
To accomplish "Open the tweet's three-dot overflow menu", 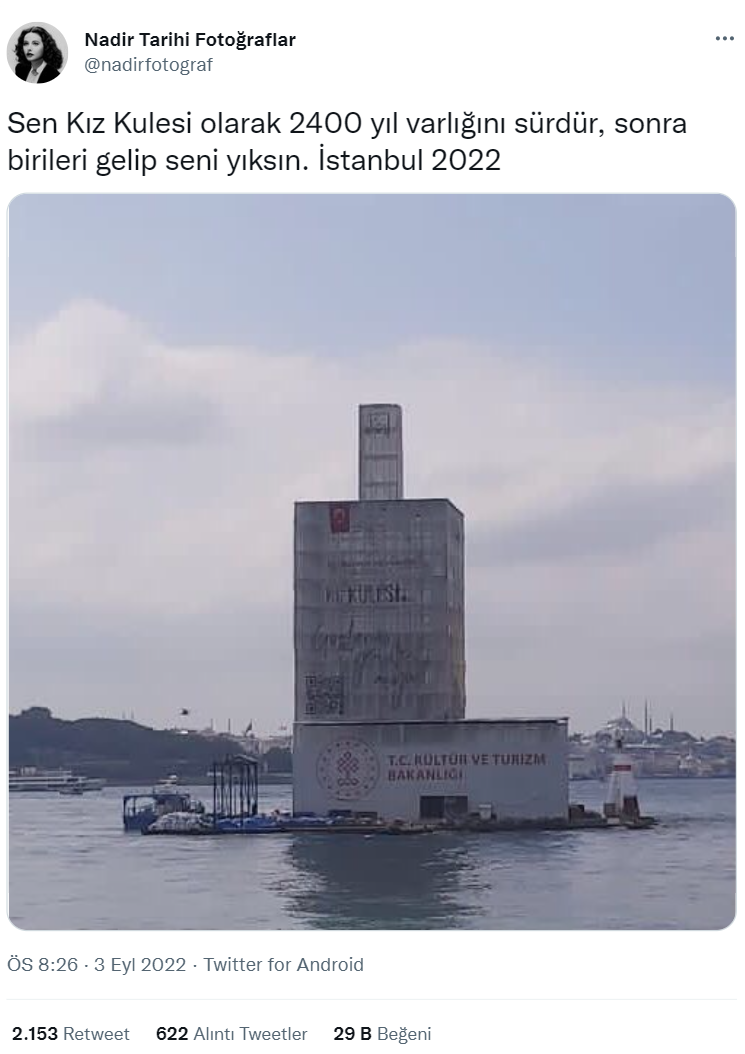I will (x=724, y=39).
